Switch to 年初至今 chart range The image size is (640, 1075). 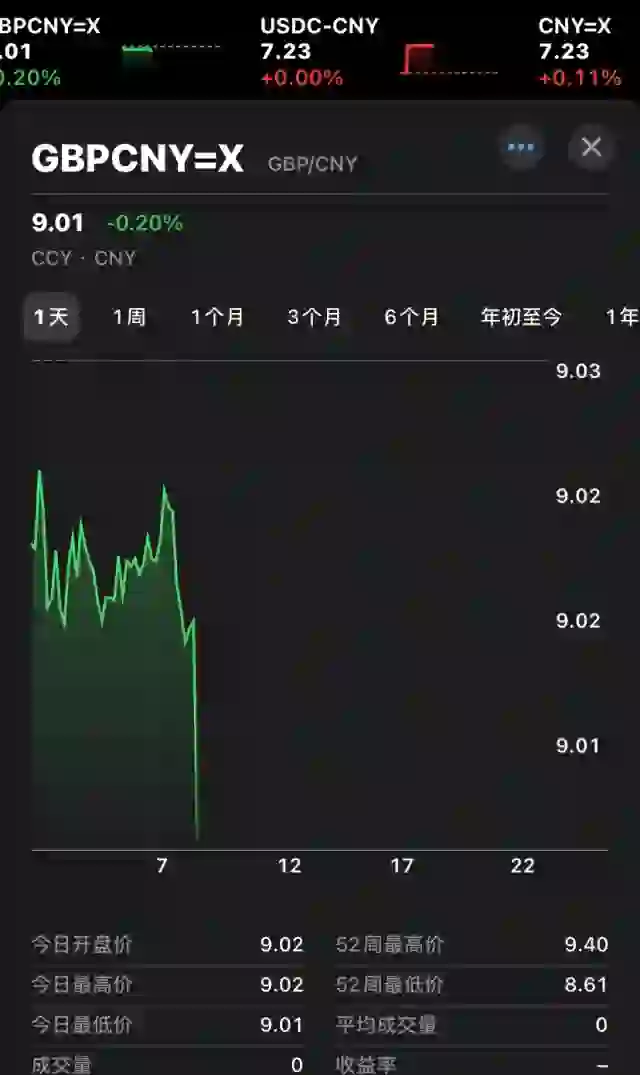[x=521, y=317]
